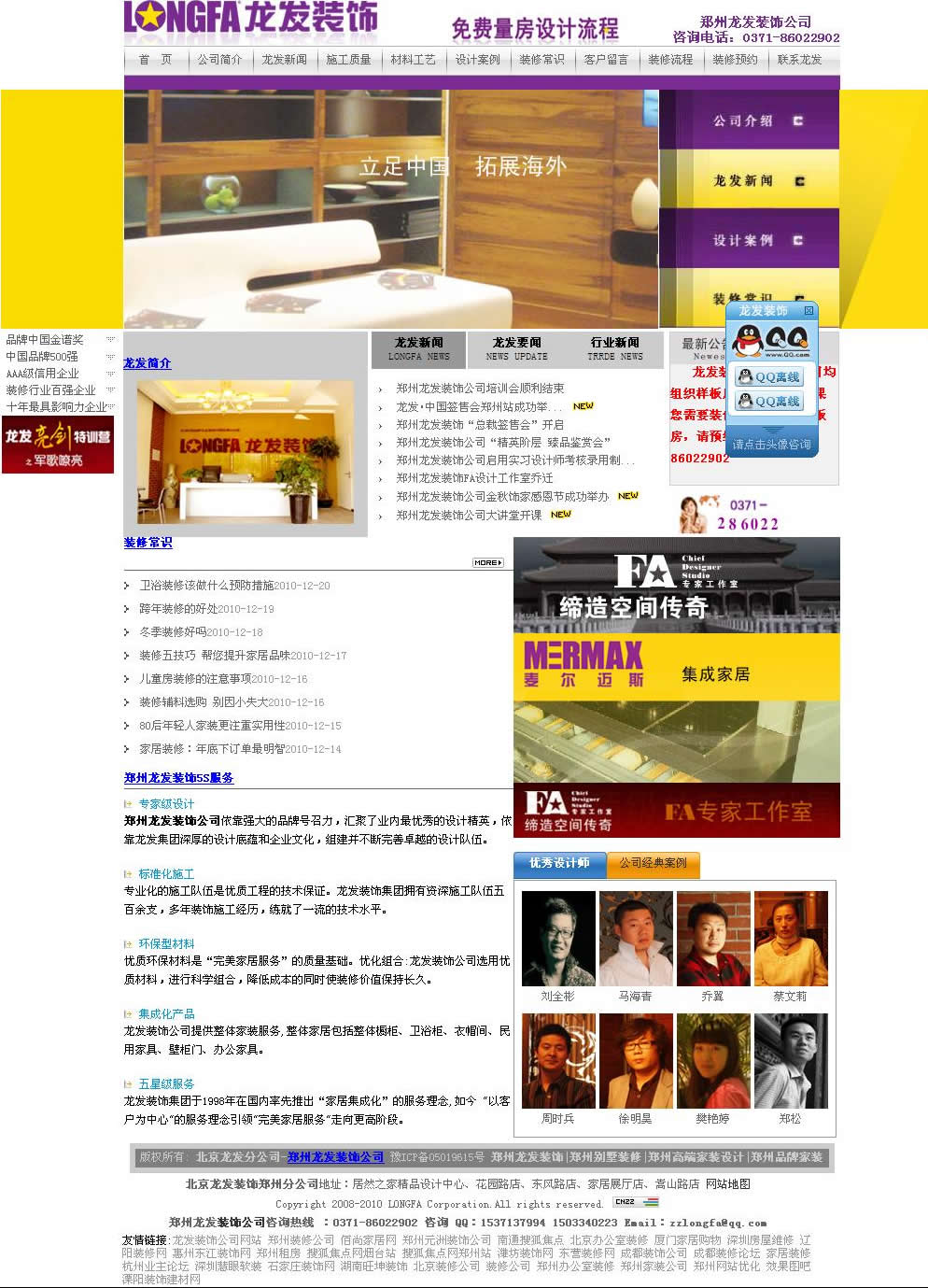The image size is (928, 1288).
Task: Open 郑州龙发装饰公司 footer link
Action: point(335,1157)
